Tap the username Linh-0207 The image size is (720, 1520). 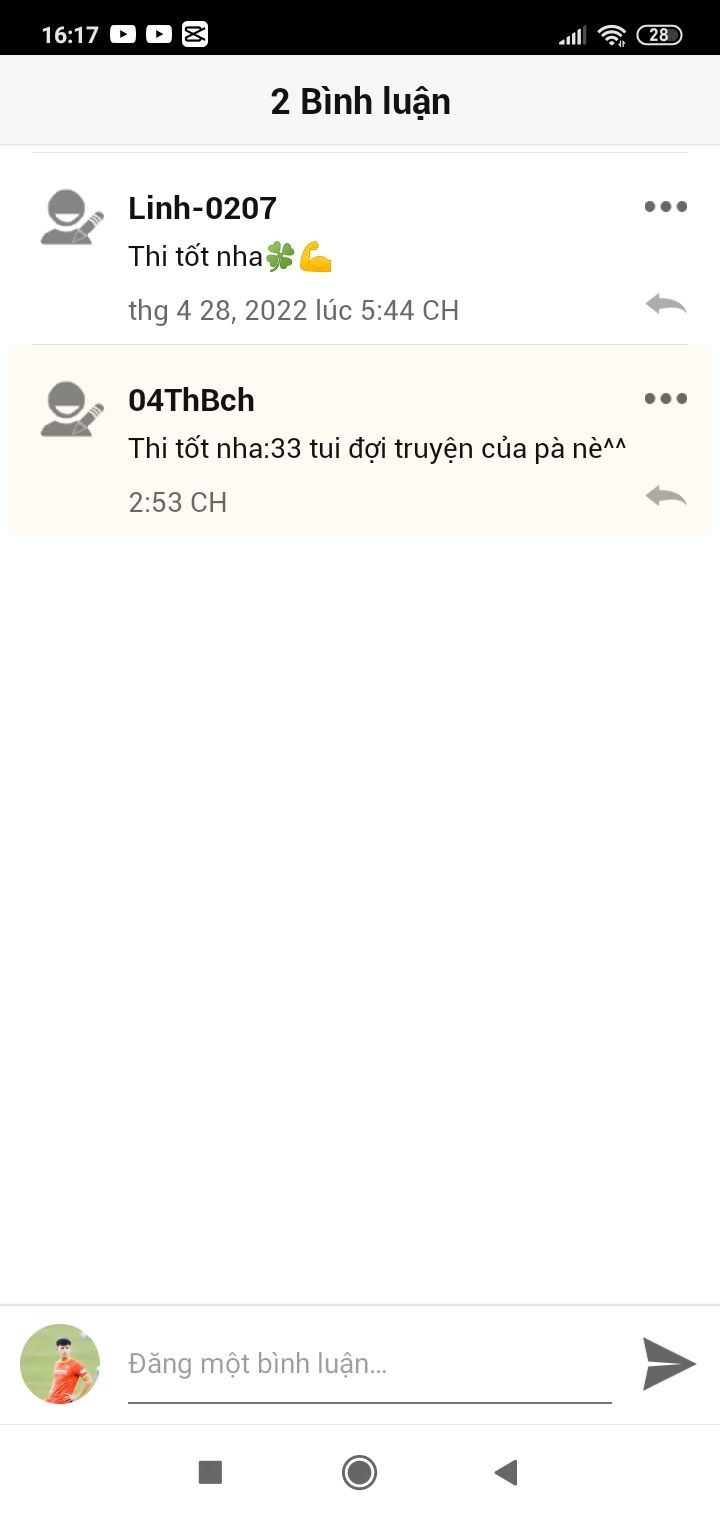(x=202, y=208)
